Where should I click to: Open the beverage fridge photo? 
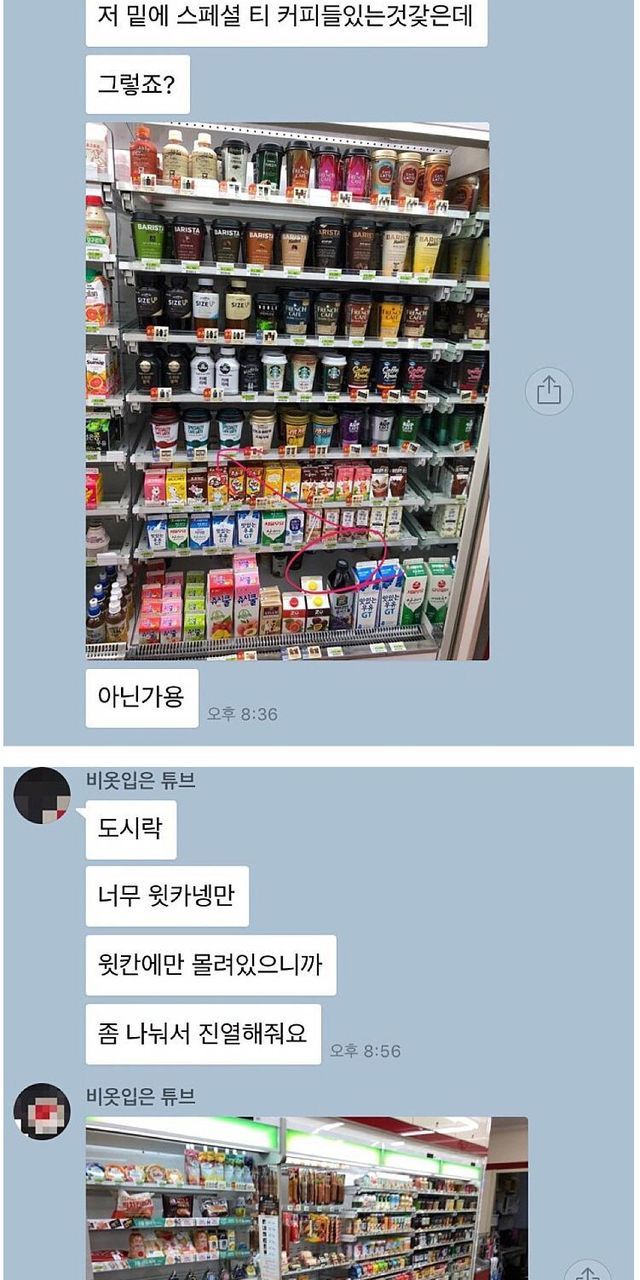287,391
